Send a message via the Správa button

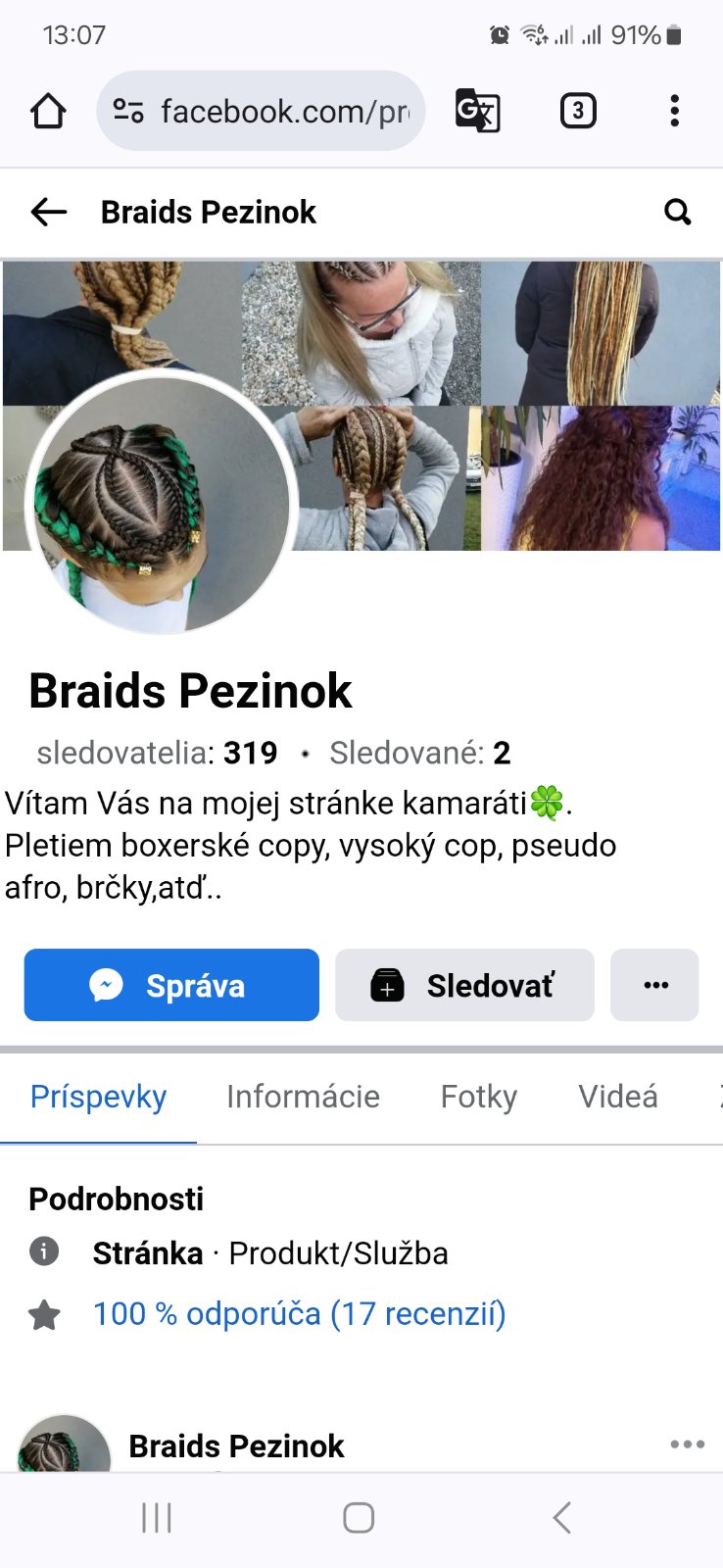pos(171,985)
